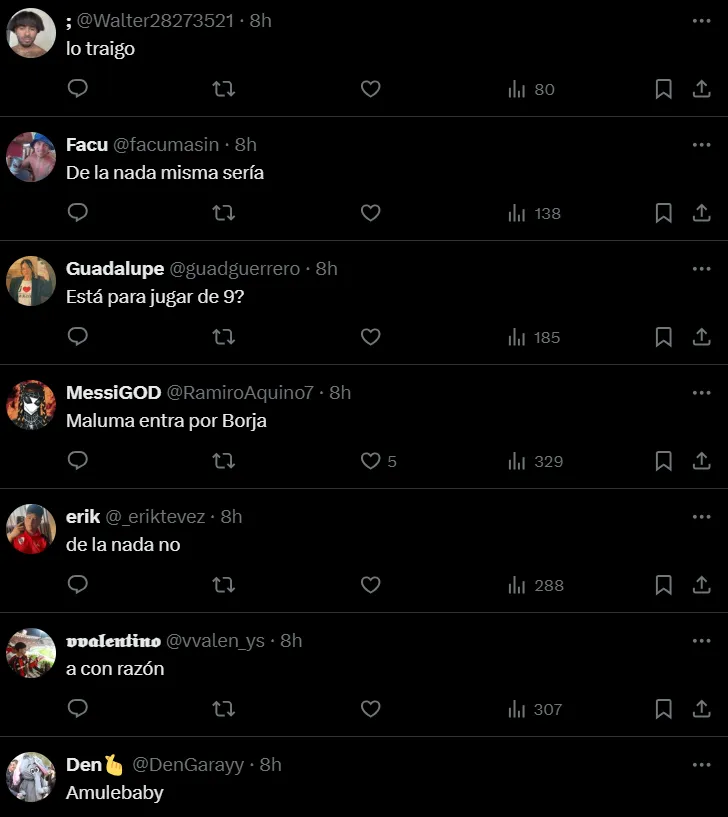Bookmark erik's tweet "de la nada no"
Viewport: 728px width, 817px height.
tap(663, 585)
